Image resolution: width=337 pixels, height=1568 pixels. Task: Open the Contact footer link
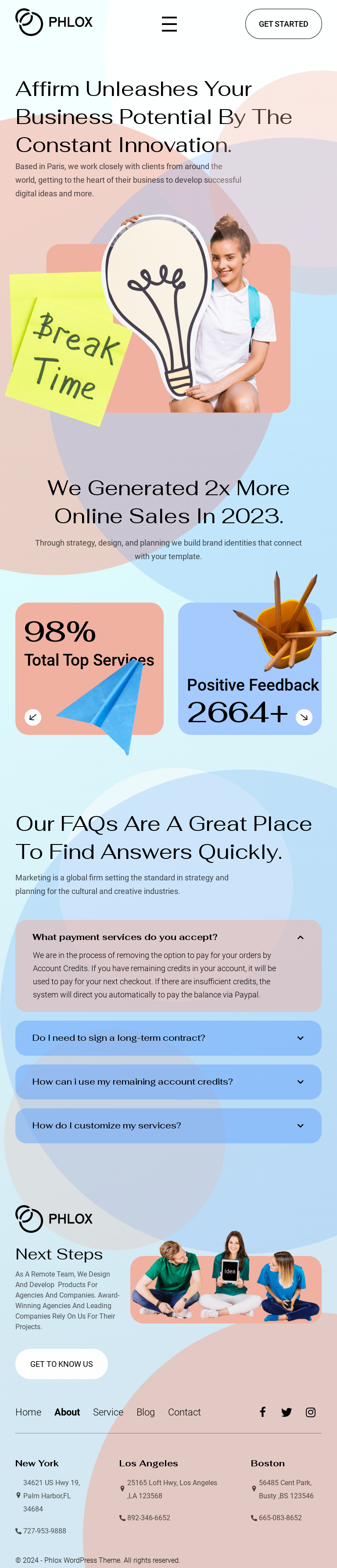pyautogui.click(x=184, y=1412)
